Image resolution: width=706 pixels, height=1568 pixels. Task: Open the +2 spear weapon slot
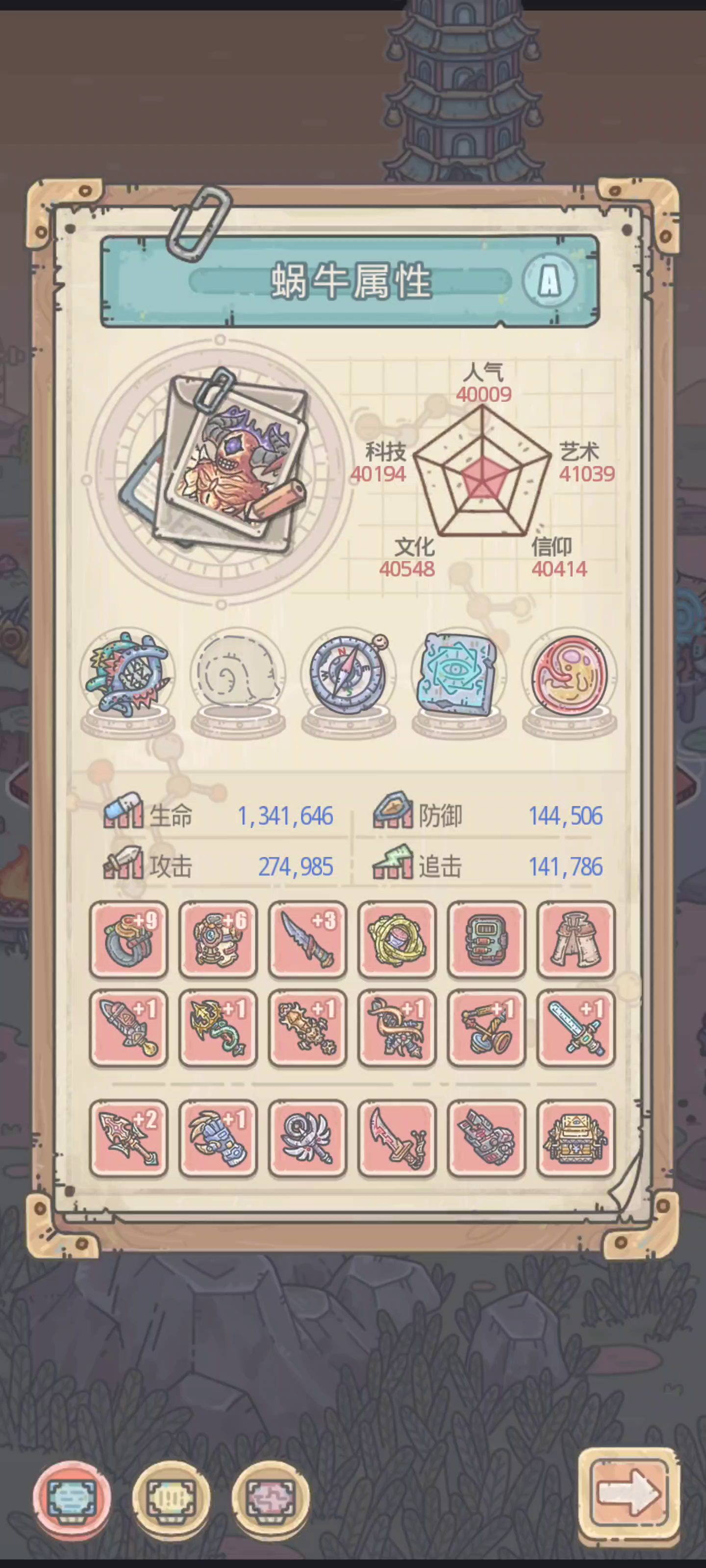(x=128, y=1138)
